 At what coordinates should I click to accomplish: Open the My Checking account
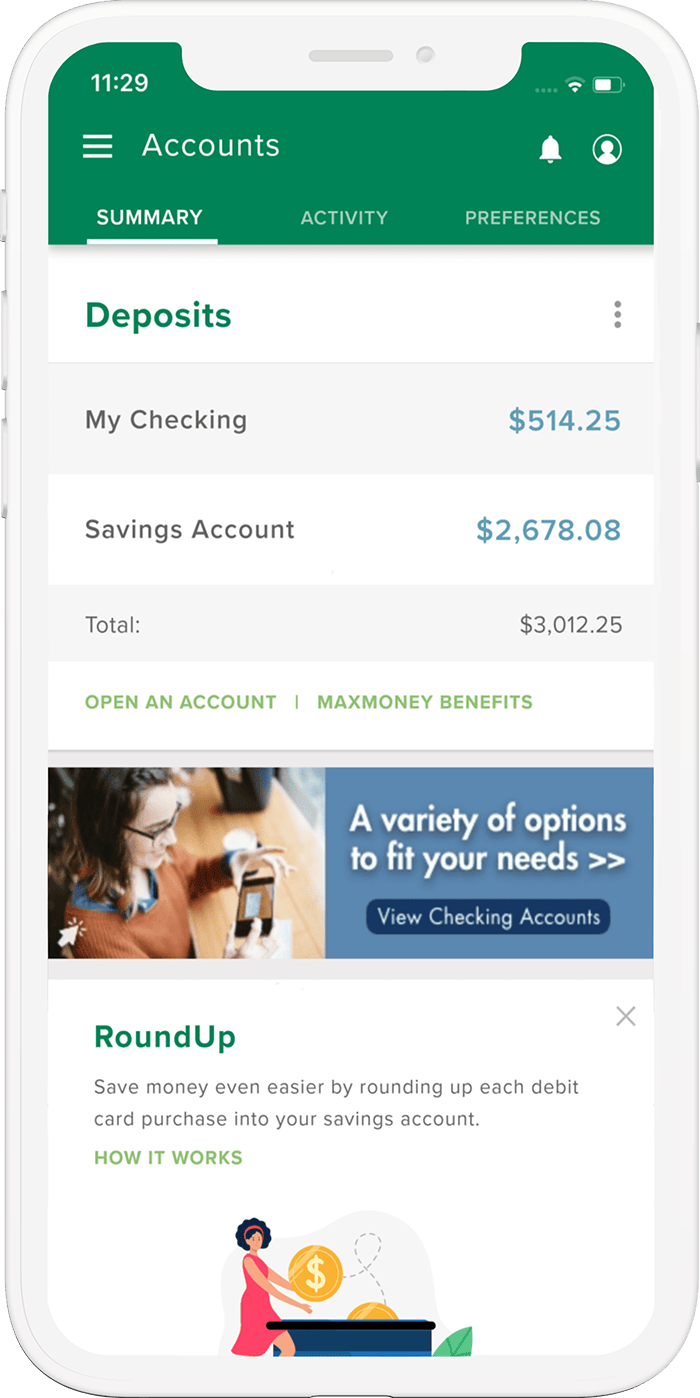pyautogui.click(x=350, y=420)
